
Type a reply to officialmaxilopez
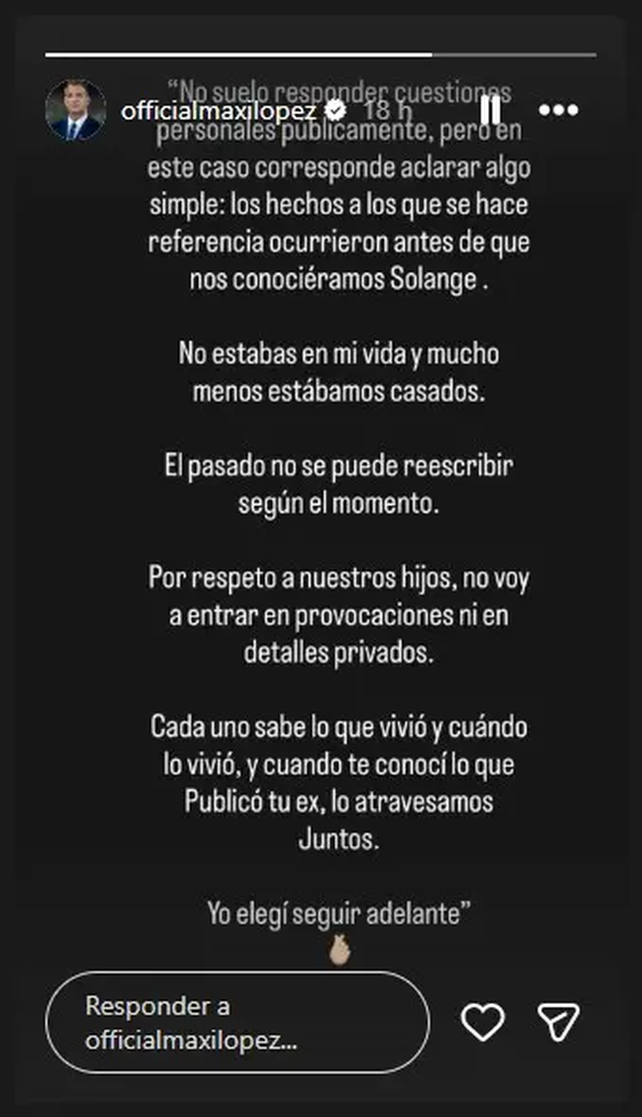(x=237, y=1022)
